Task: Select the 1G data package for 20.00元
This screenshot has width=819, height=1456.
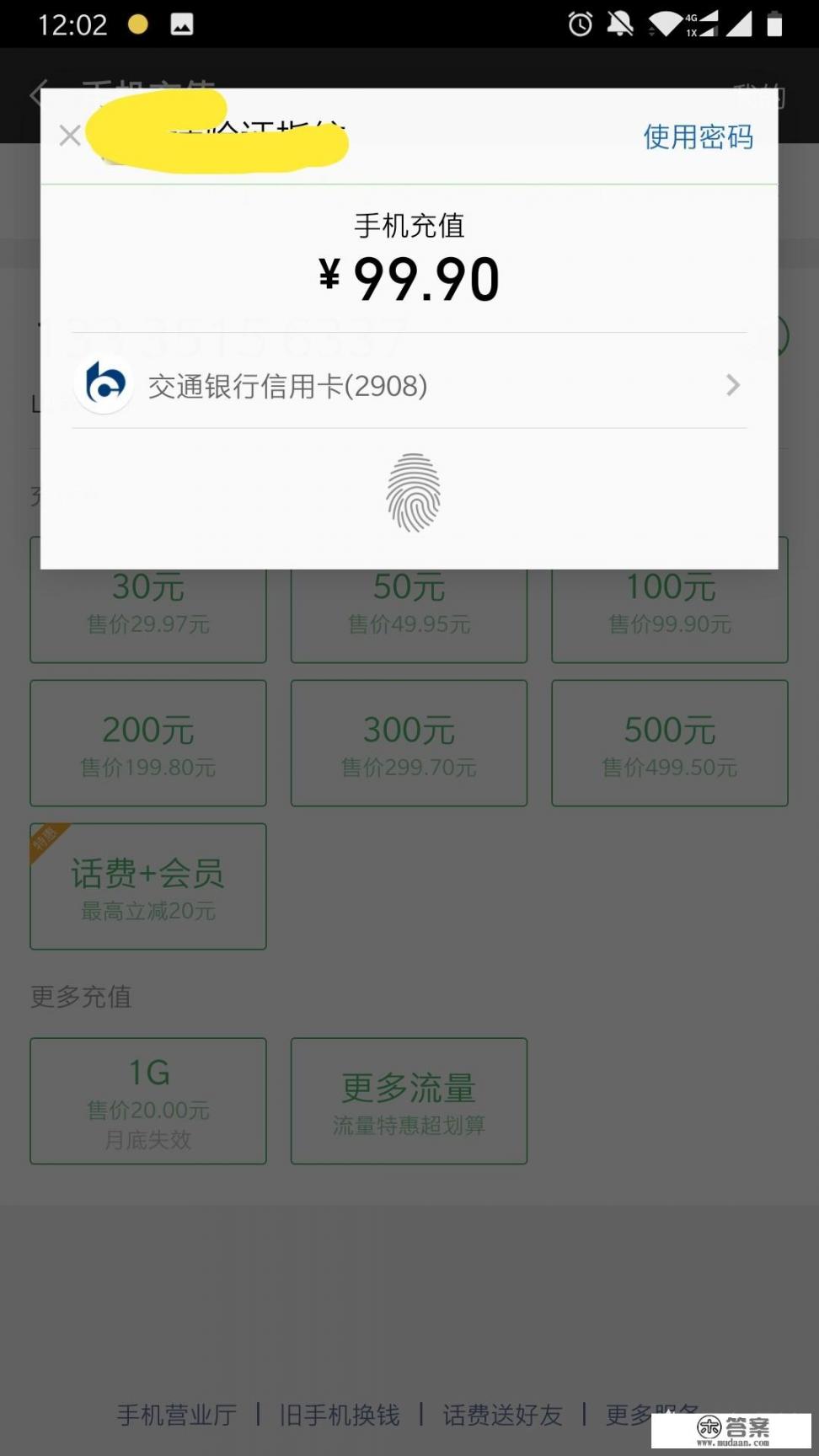Action: pos(147,1100)
